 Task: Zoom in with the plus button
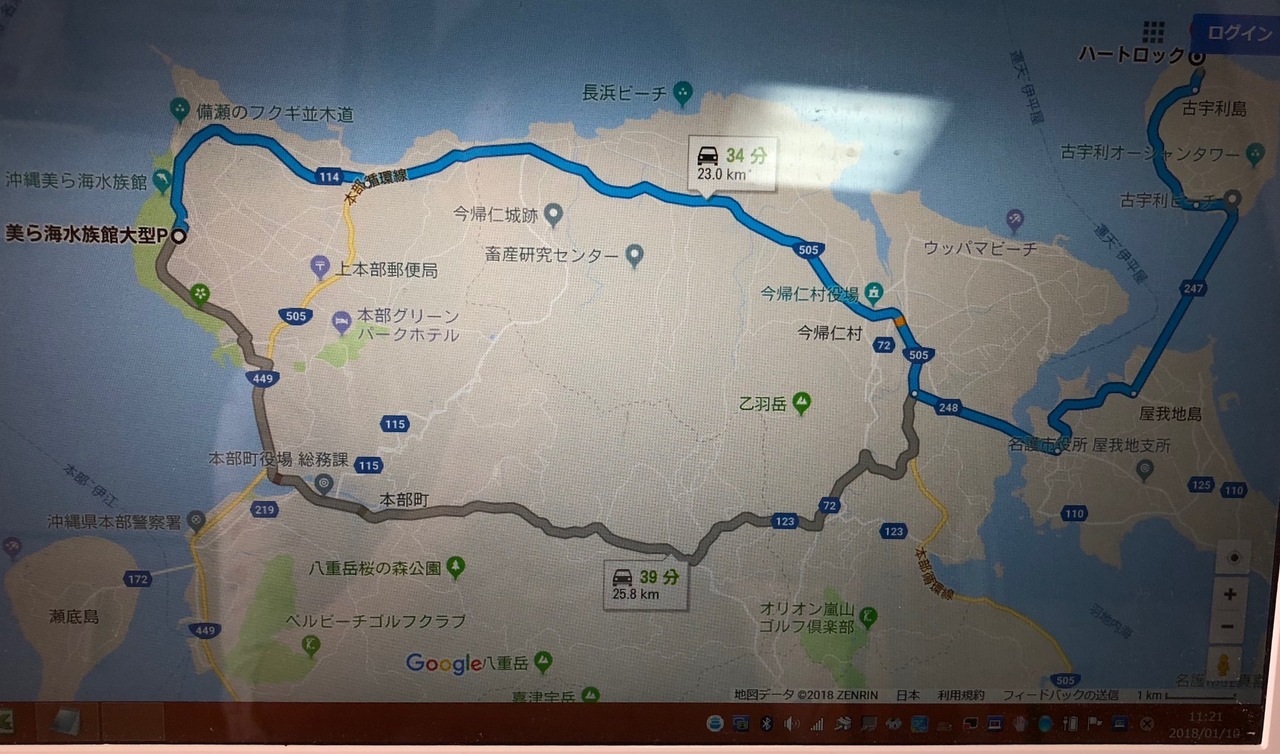[1230, 594]
